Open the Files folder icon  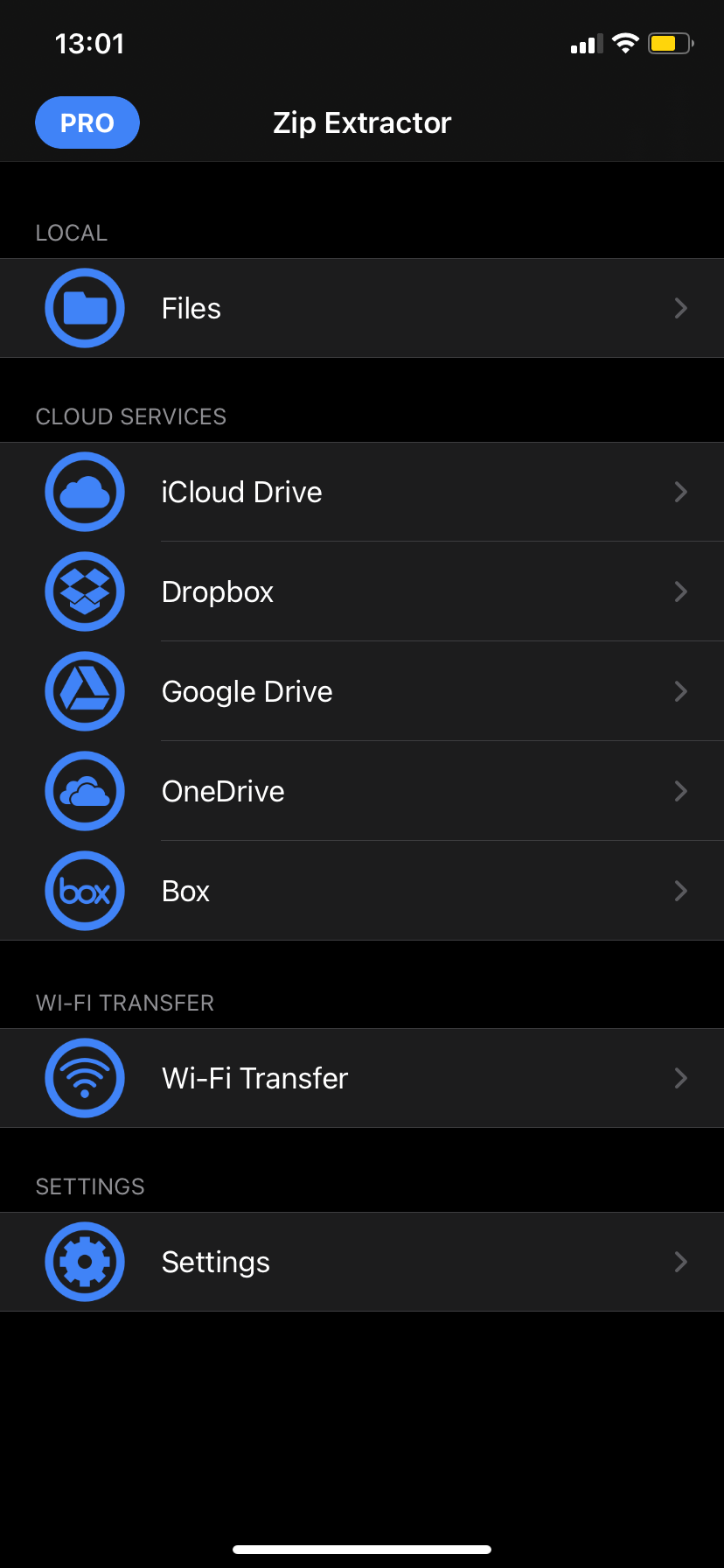[85, 308]
